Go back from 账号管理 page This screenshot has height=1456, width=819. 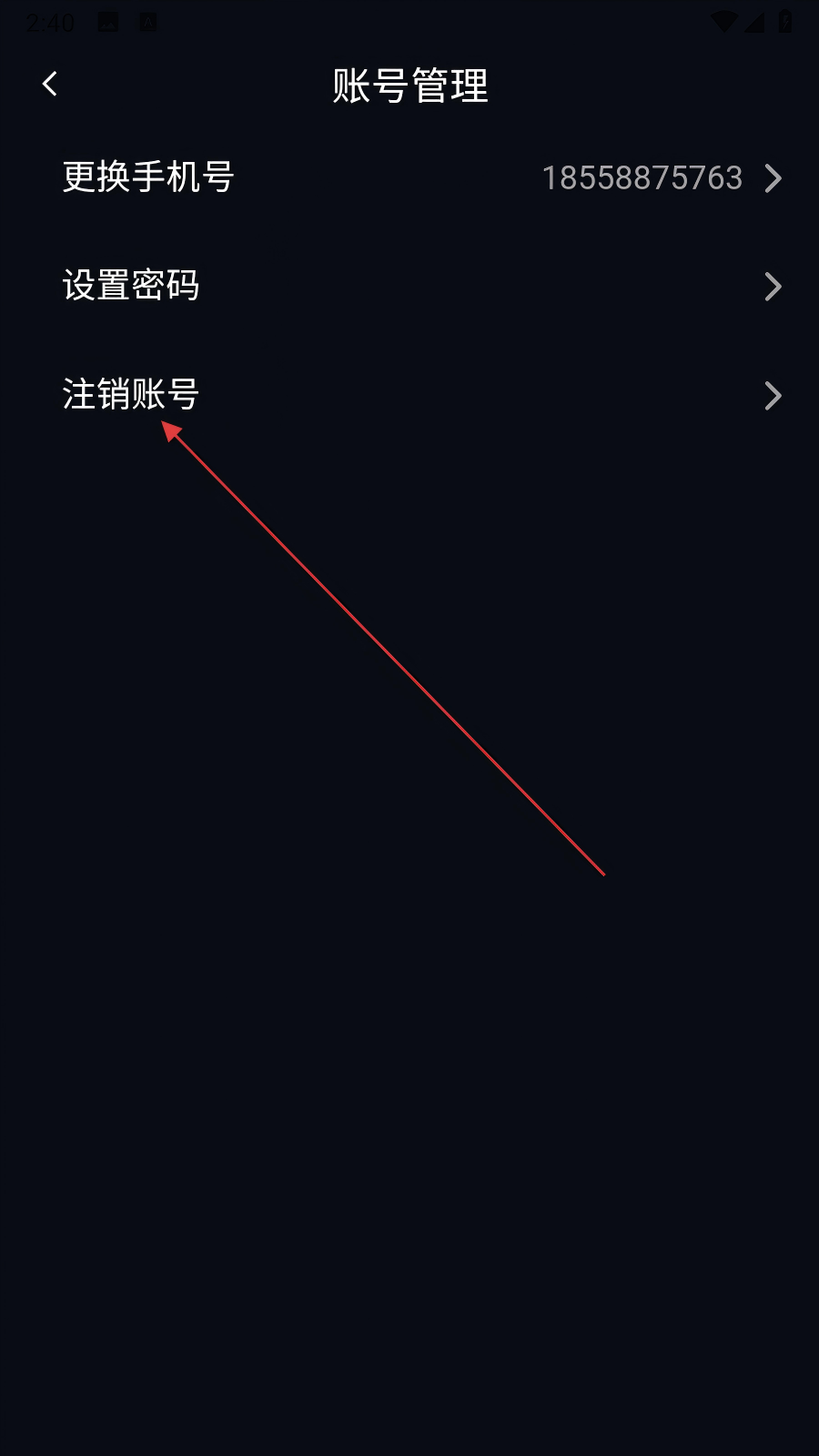pos(50,85)
